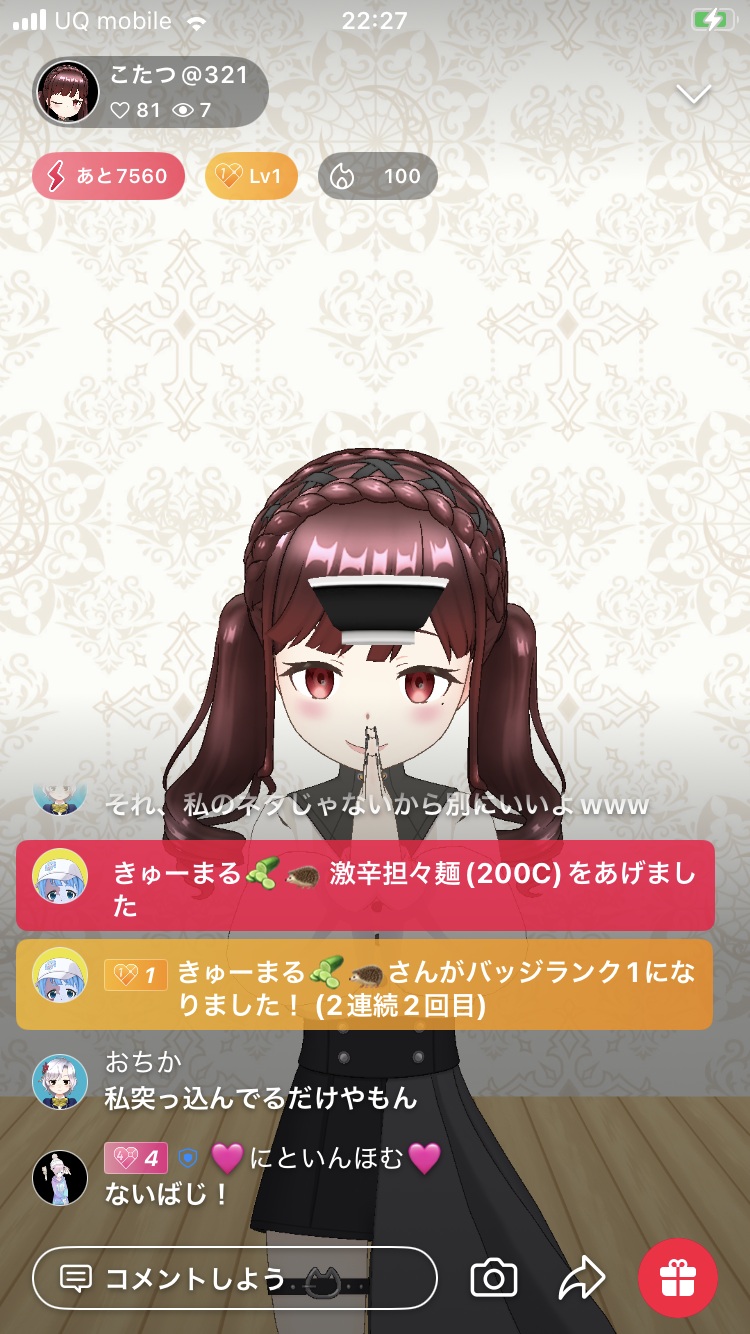Tap the あと7560 points chip
The image size is (750, 1334).
click(x=109, y=176)
